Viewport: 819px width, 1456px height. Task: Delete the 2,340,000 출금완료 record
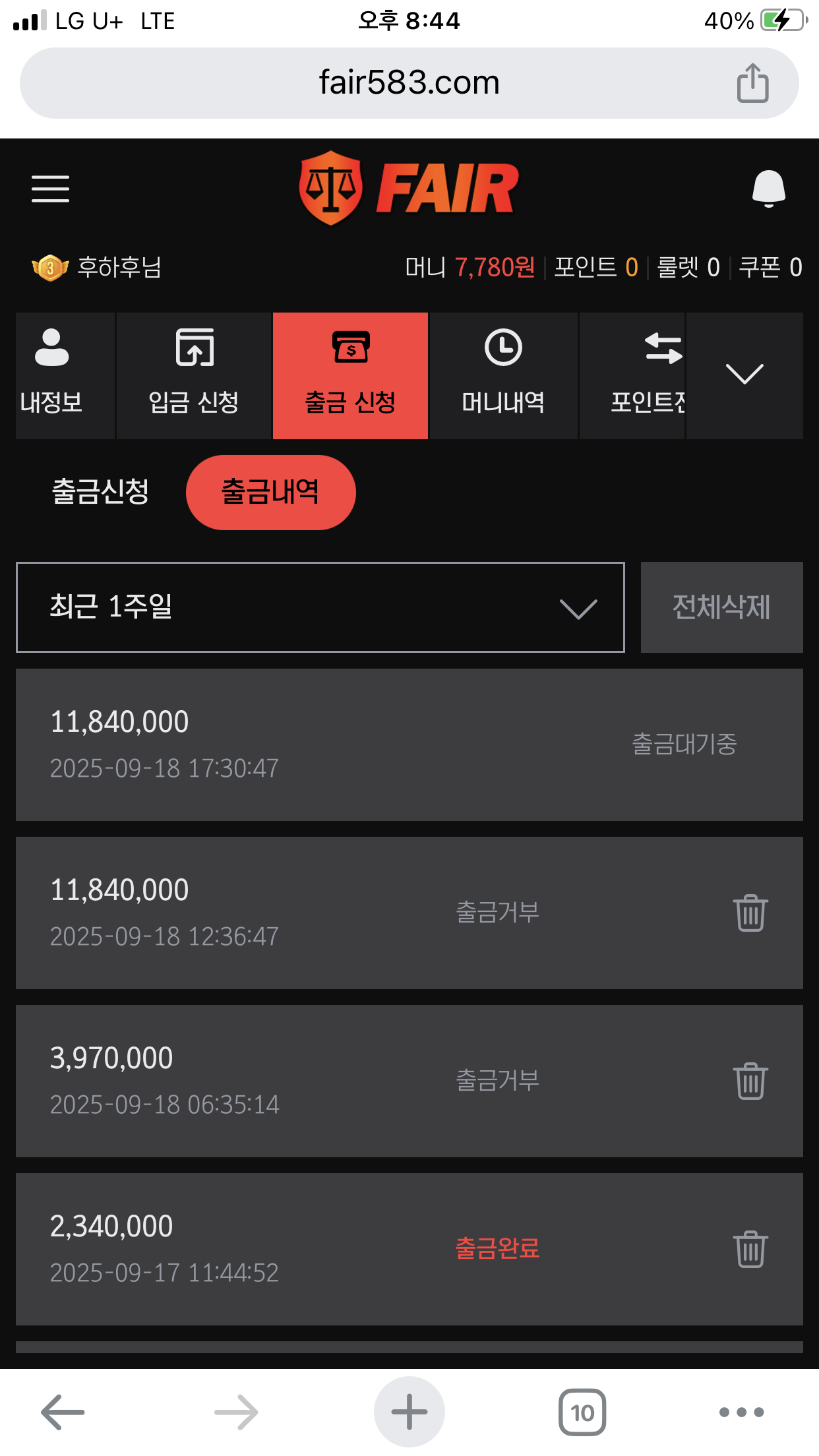(x=750, y=1250)
